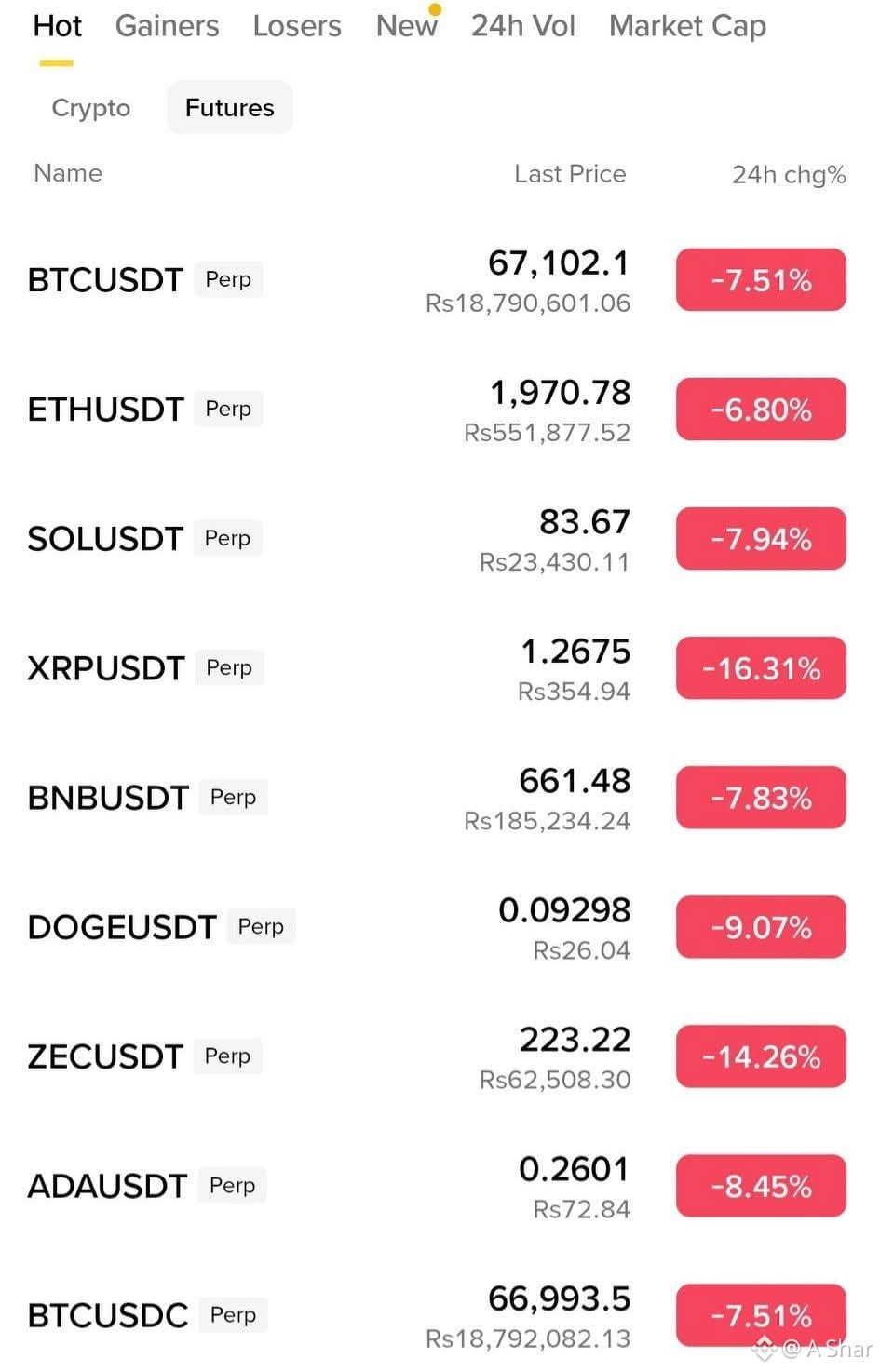View XRPUSDT perpetual details
Image resolution: width=880 pixels, height=1372 pixels.
(x=440, y=668)
